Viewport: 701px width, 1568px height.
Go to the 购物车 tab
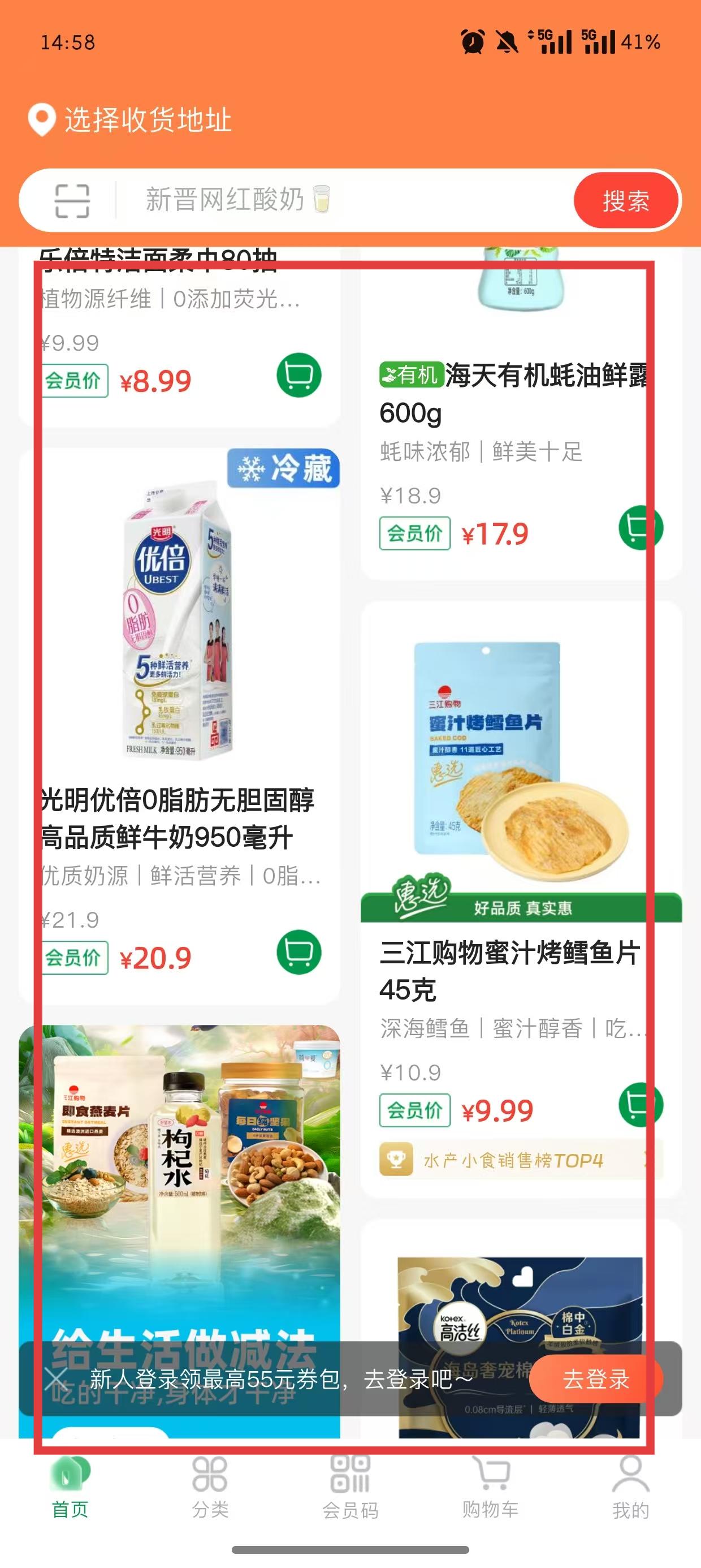[491, 1487]
